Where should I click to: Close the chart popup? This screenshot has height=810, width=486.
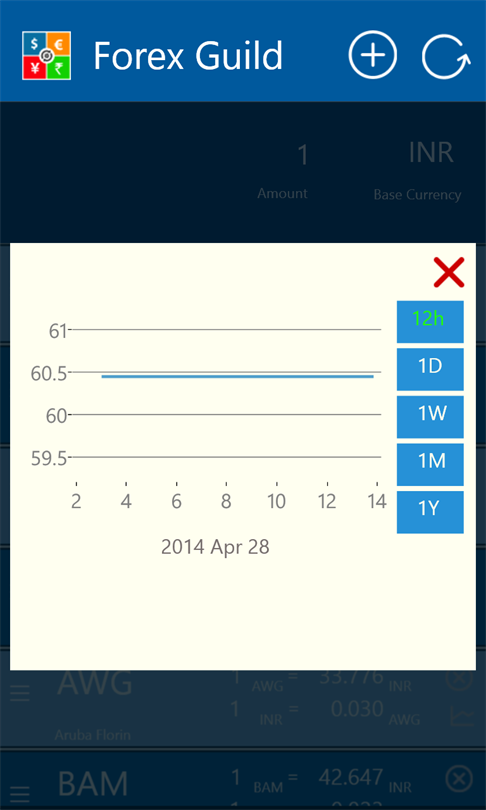coord(449,272)
